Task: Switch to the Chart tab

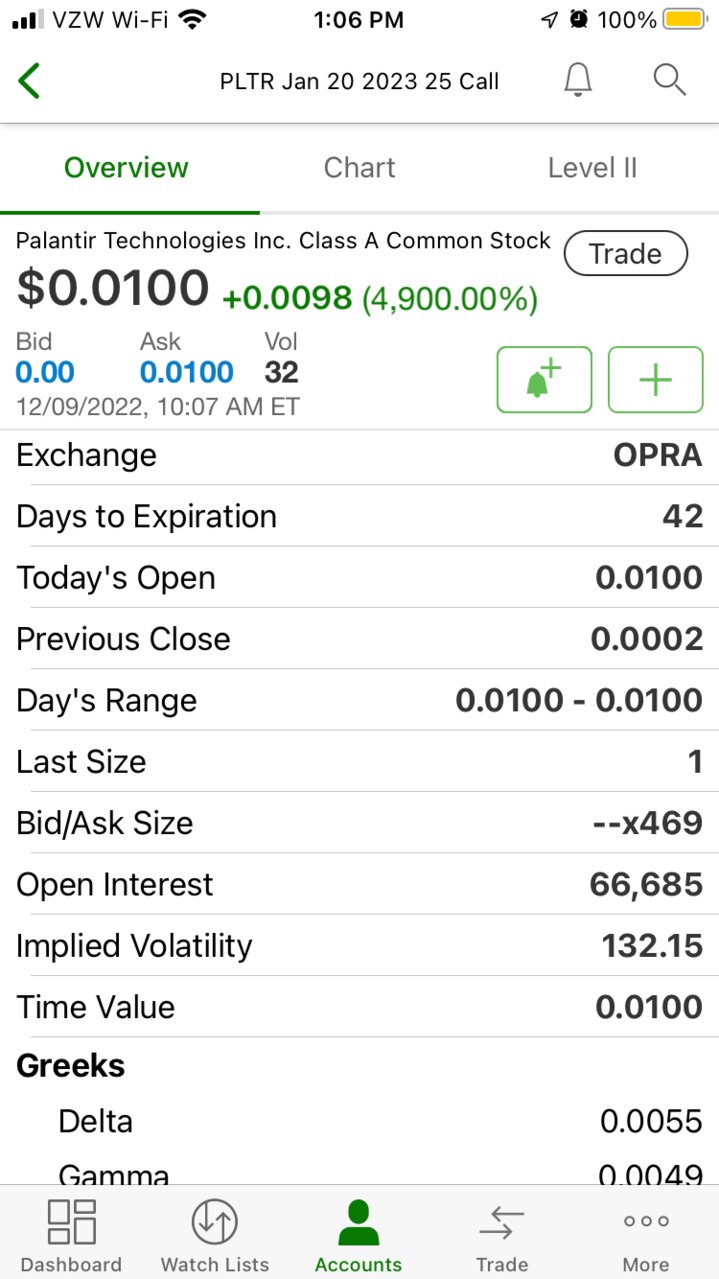Action: coord(359,168)
